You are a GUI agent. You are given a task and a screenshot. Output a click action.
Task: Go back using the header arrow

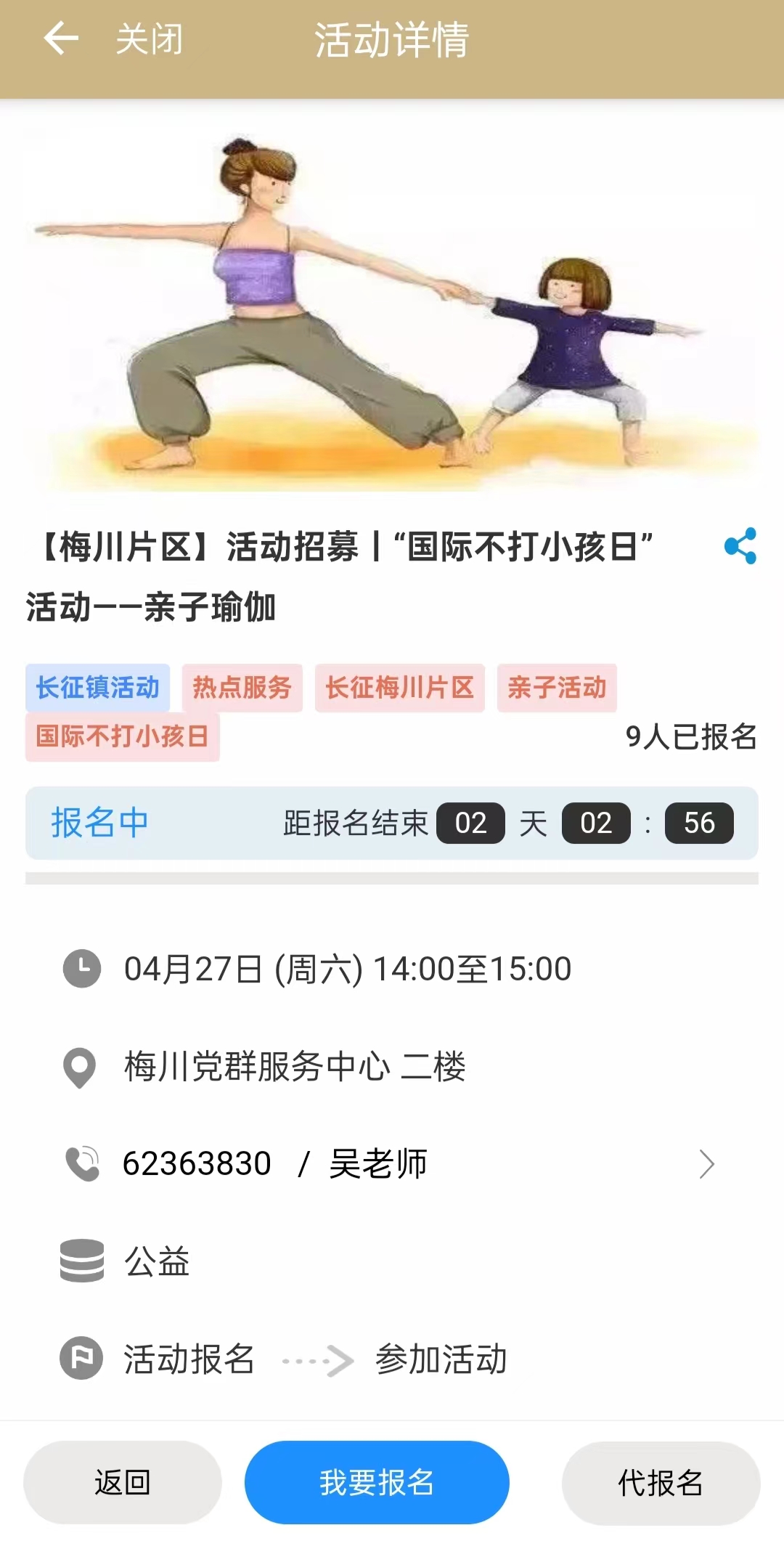61,39
